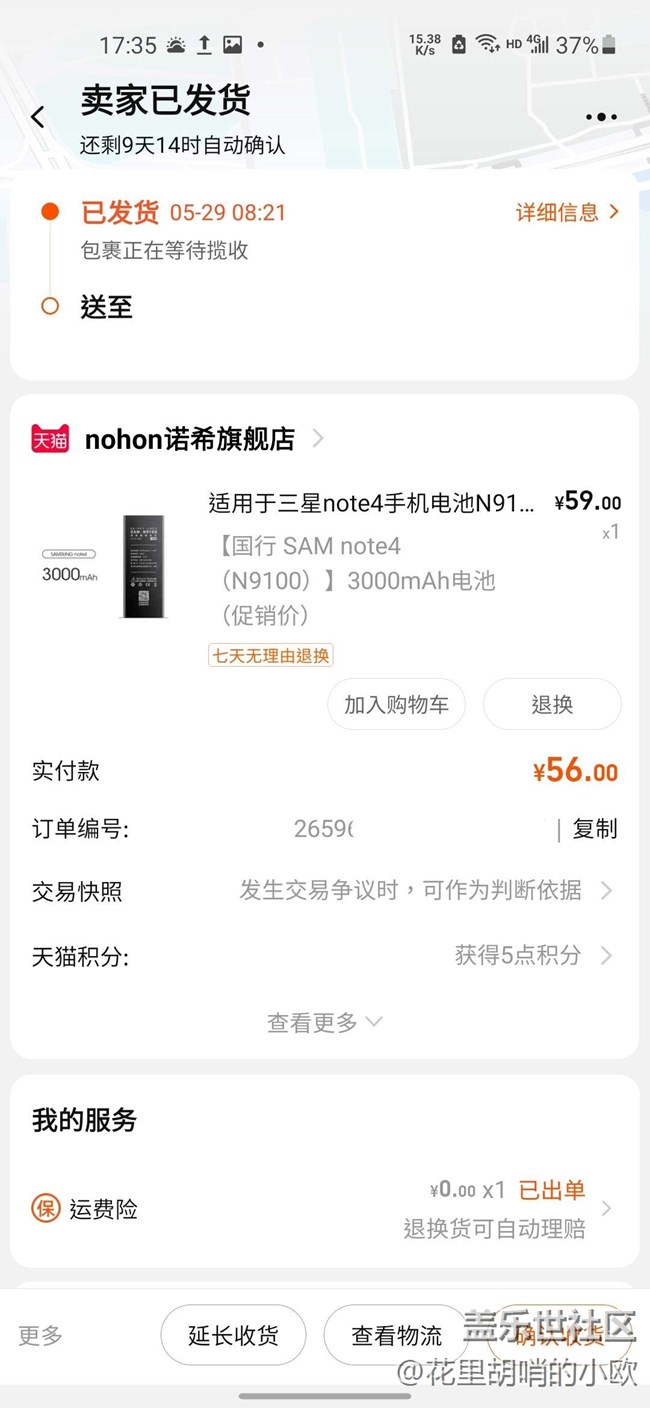Open 运费险 shipping insurance service
The width and height of the screenshot is (650, 1408).
pyautogui.click(x=324, y=1209)
